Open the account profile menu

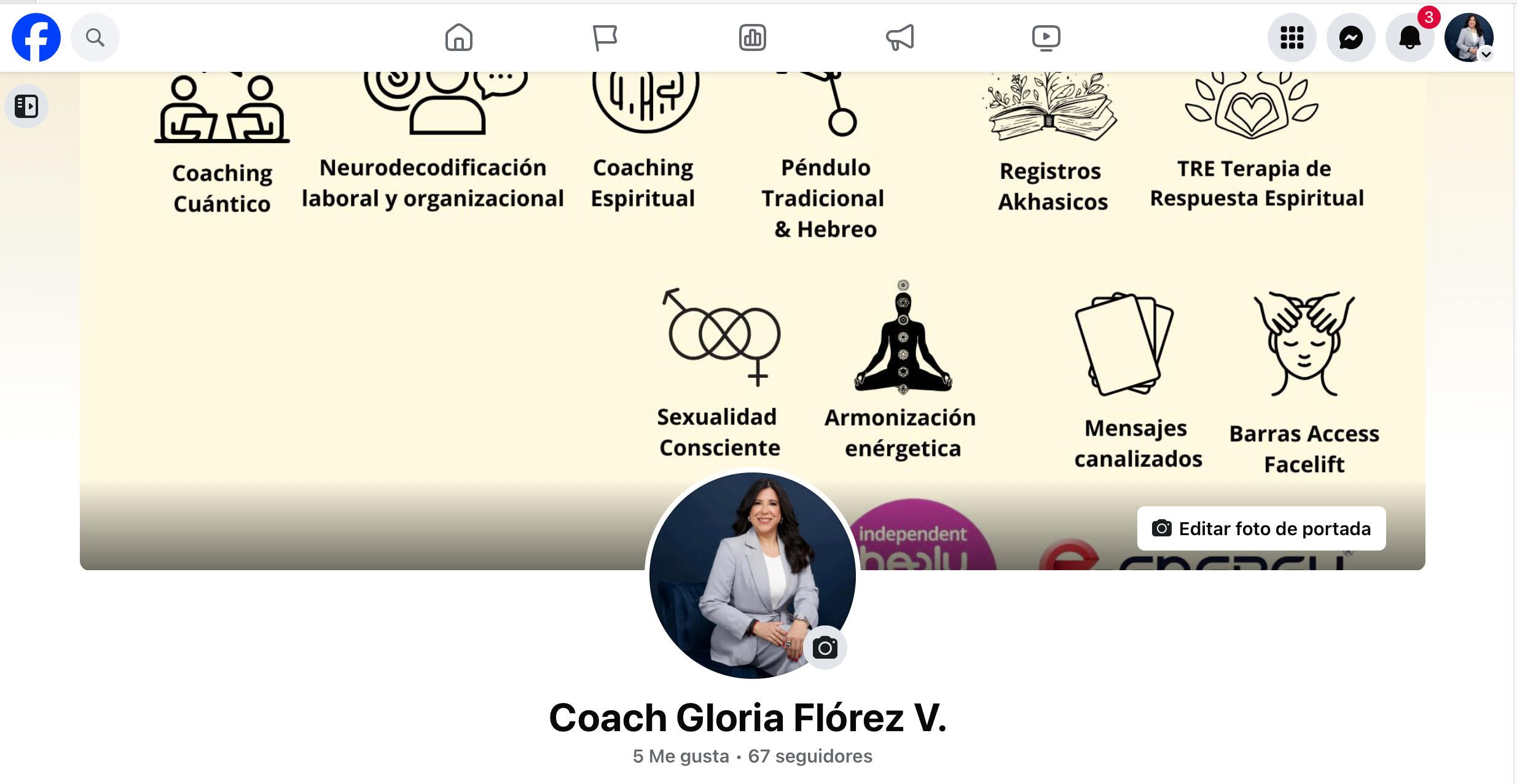(x=1468, y=38)
